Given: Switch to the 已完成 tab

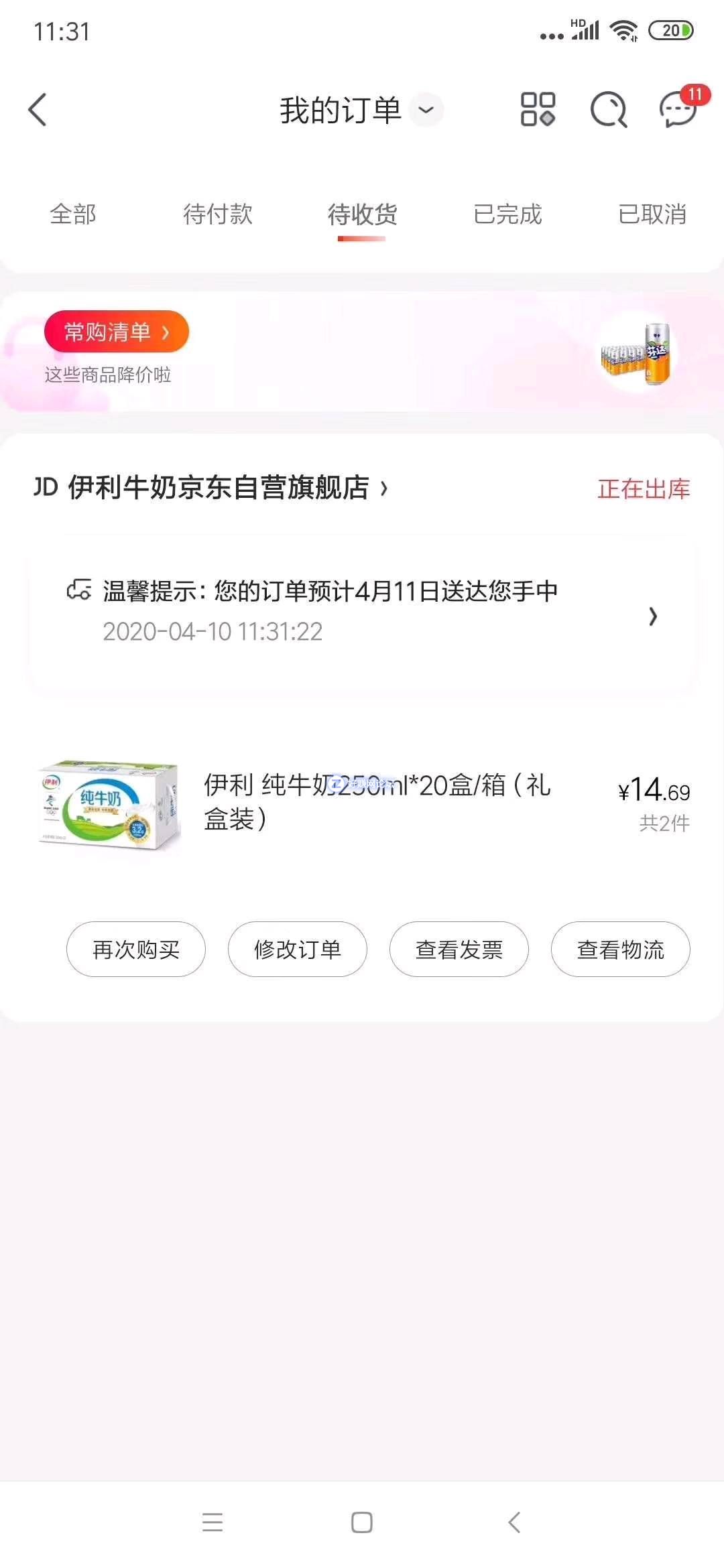Looking at the screenshot, I should coord(507,214).
